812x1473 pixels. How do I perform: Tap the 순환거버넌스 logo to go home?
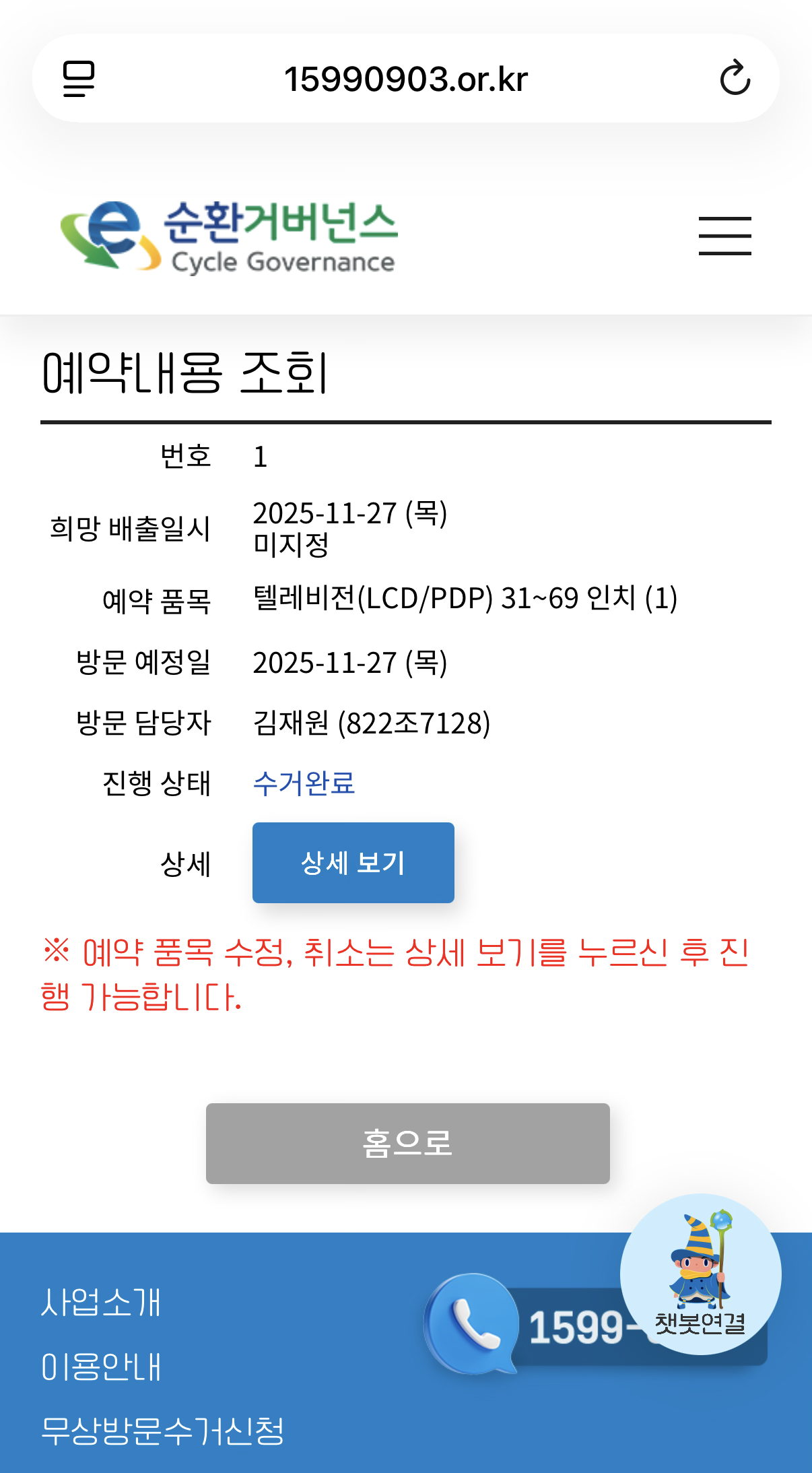229,237
